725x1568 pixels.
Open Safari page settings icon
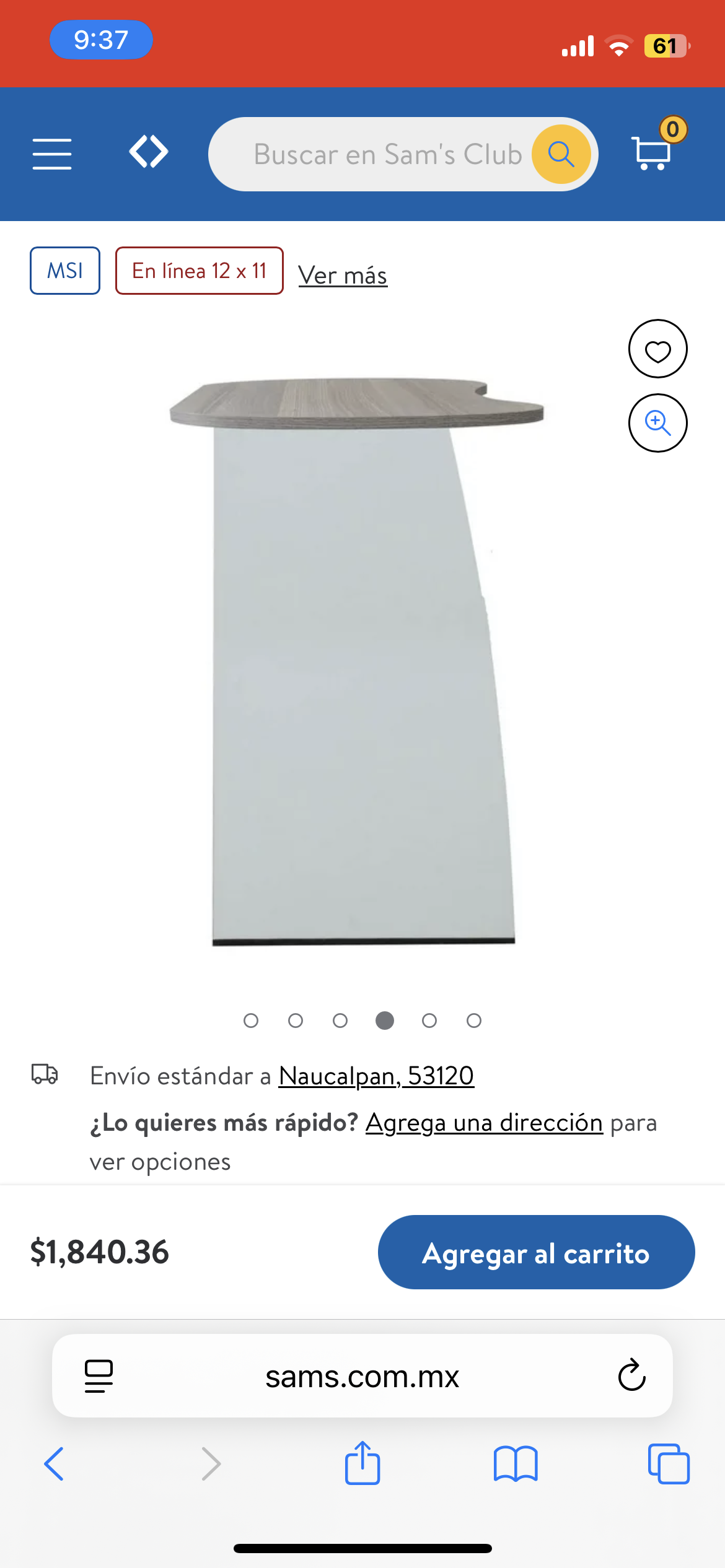click(x=99, y=1376)
